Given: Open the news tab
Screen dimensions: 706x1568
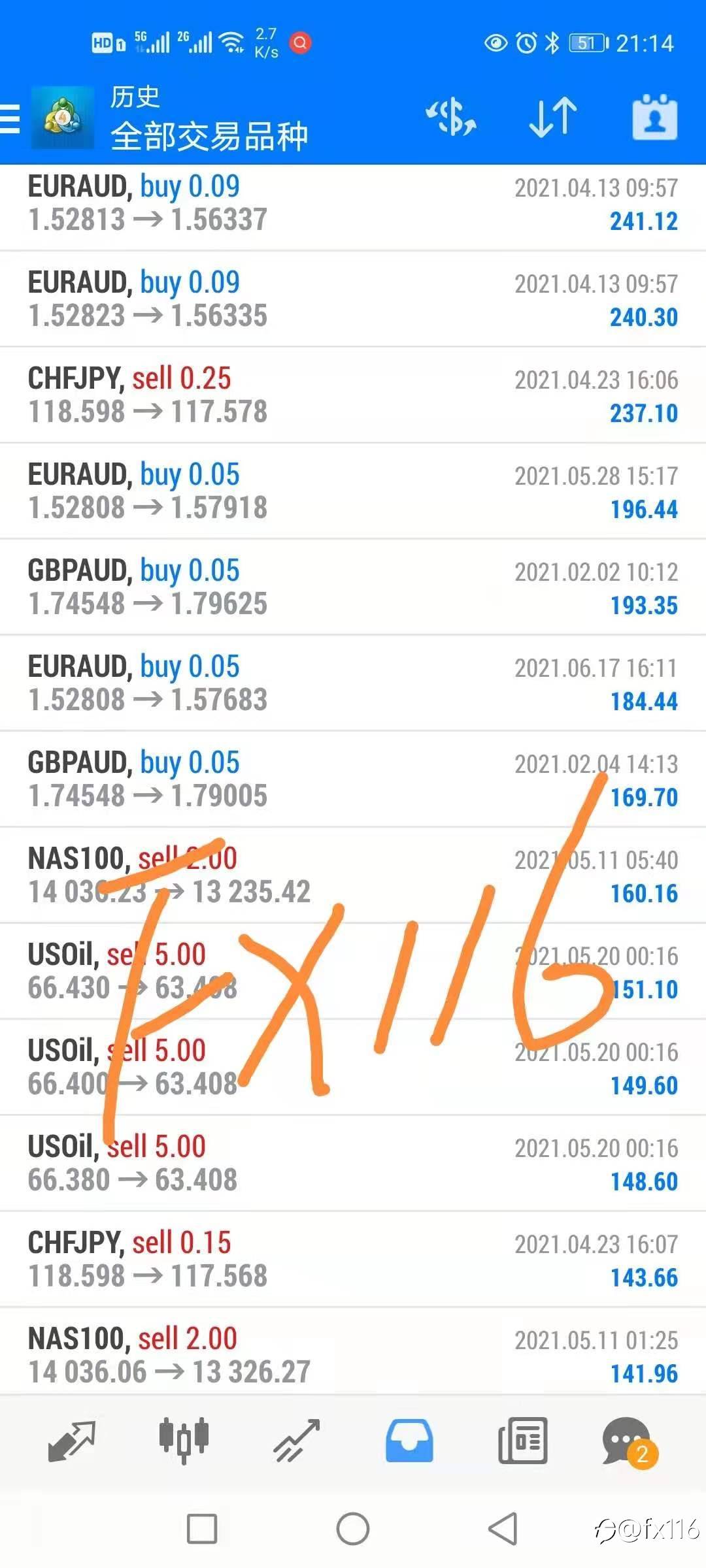Looking at the screenshot, I should pyautogui.click(x=522, y=1441).
